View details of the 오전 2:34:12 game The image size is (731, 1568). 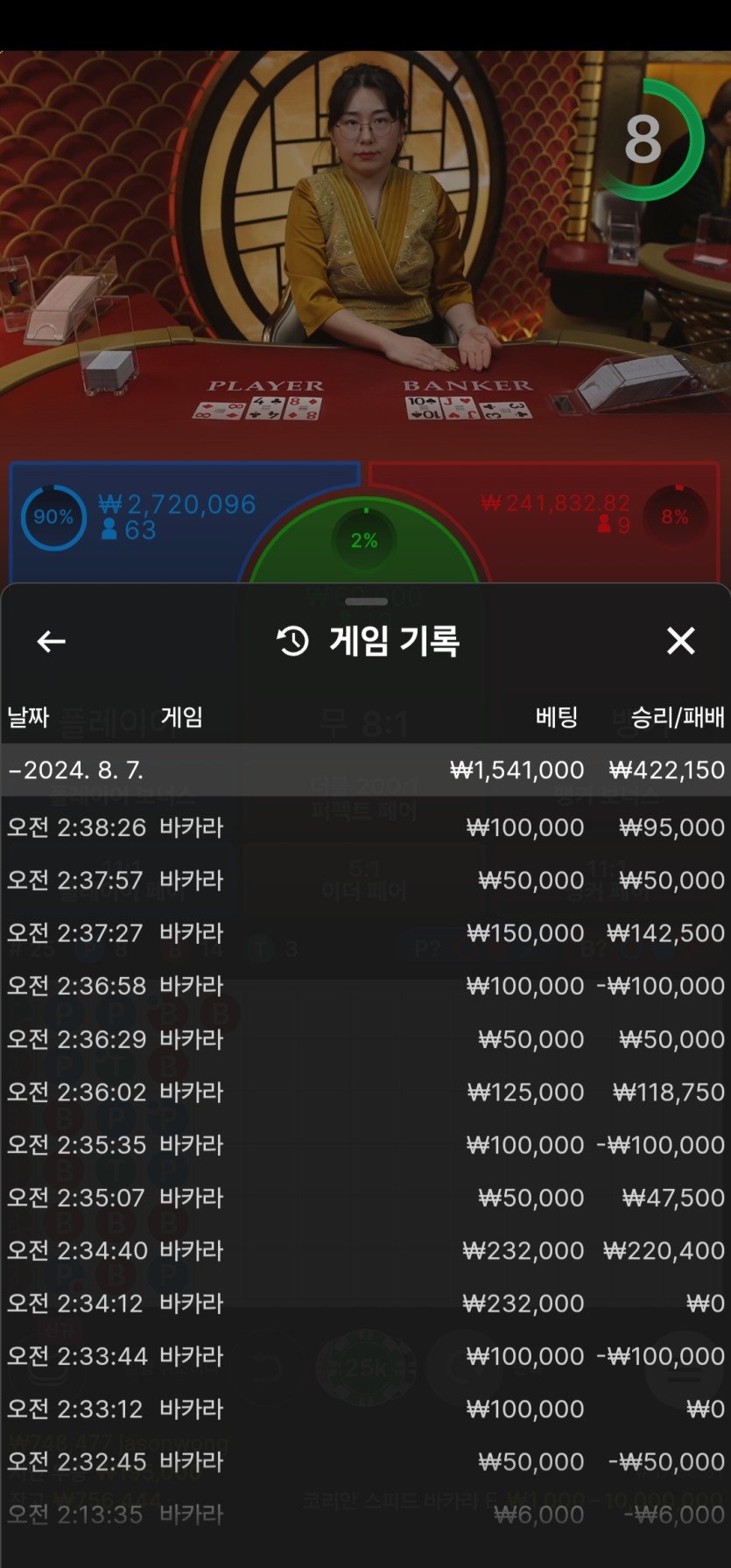point(365,1304)
